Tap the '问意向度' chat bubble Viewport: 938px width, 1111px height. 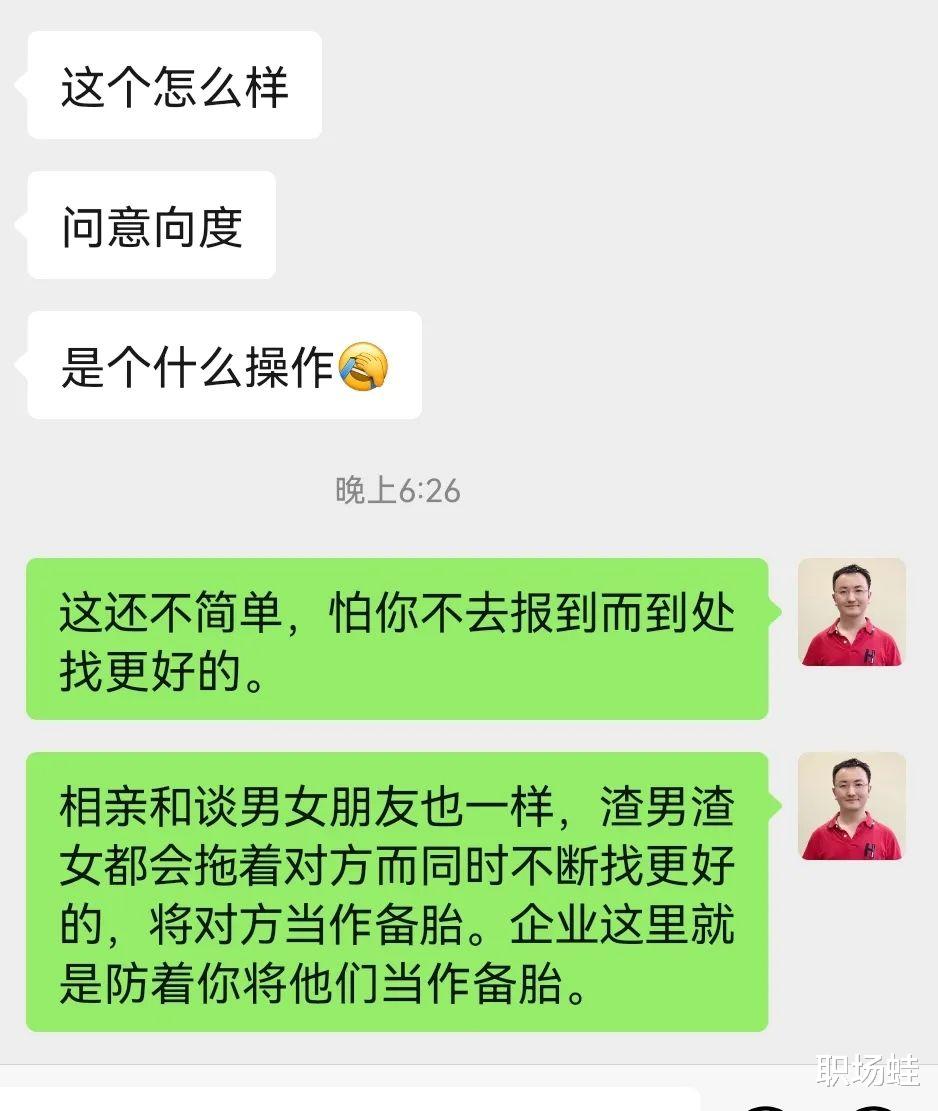tap(151, 226)
